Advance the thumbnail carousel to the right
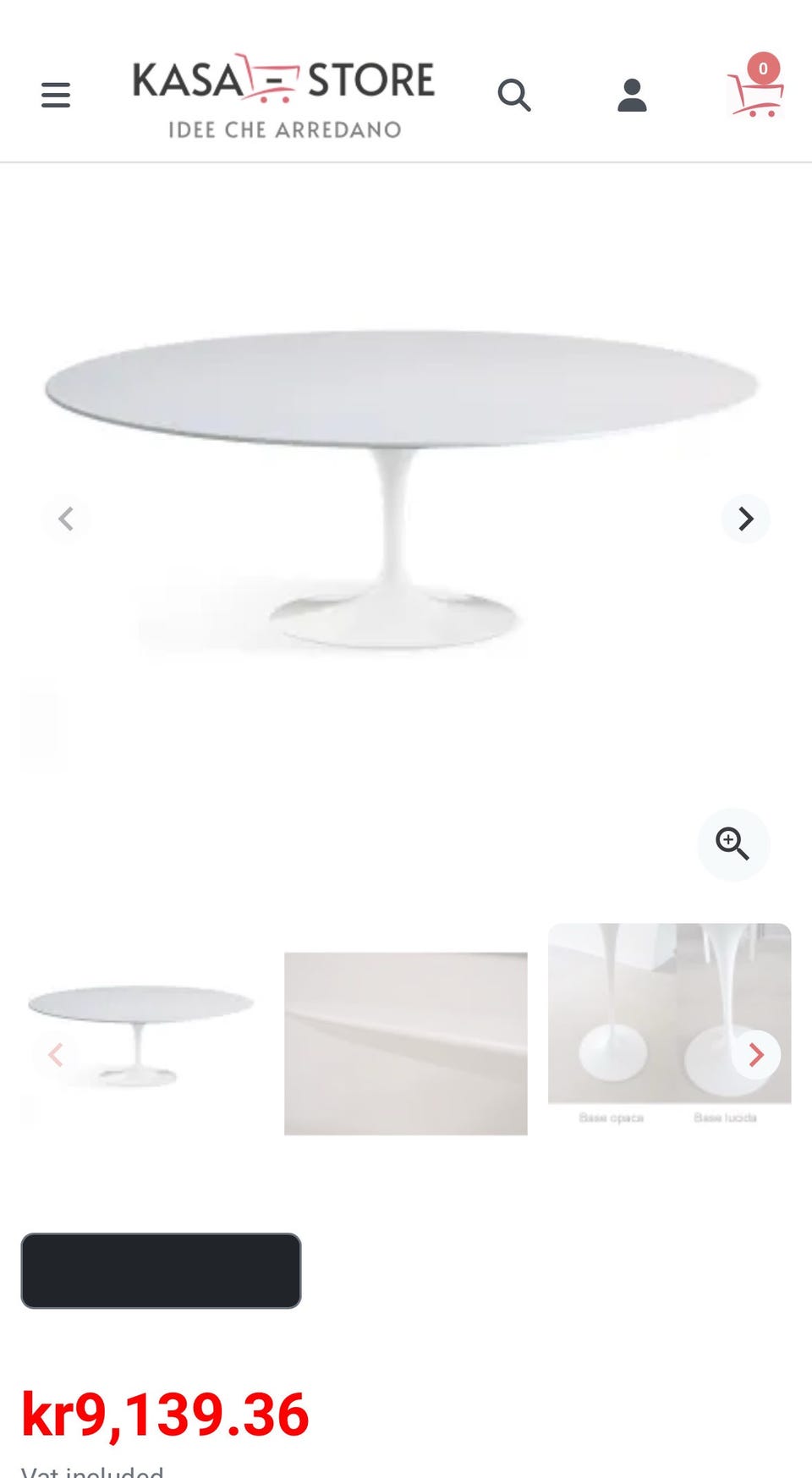812x1478 pixels. pos(756,1054)
